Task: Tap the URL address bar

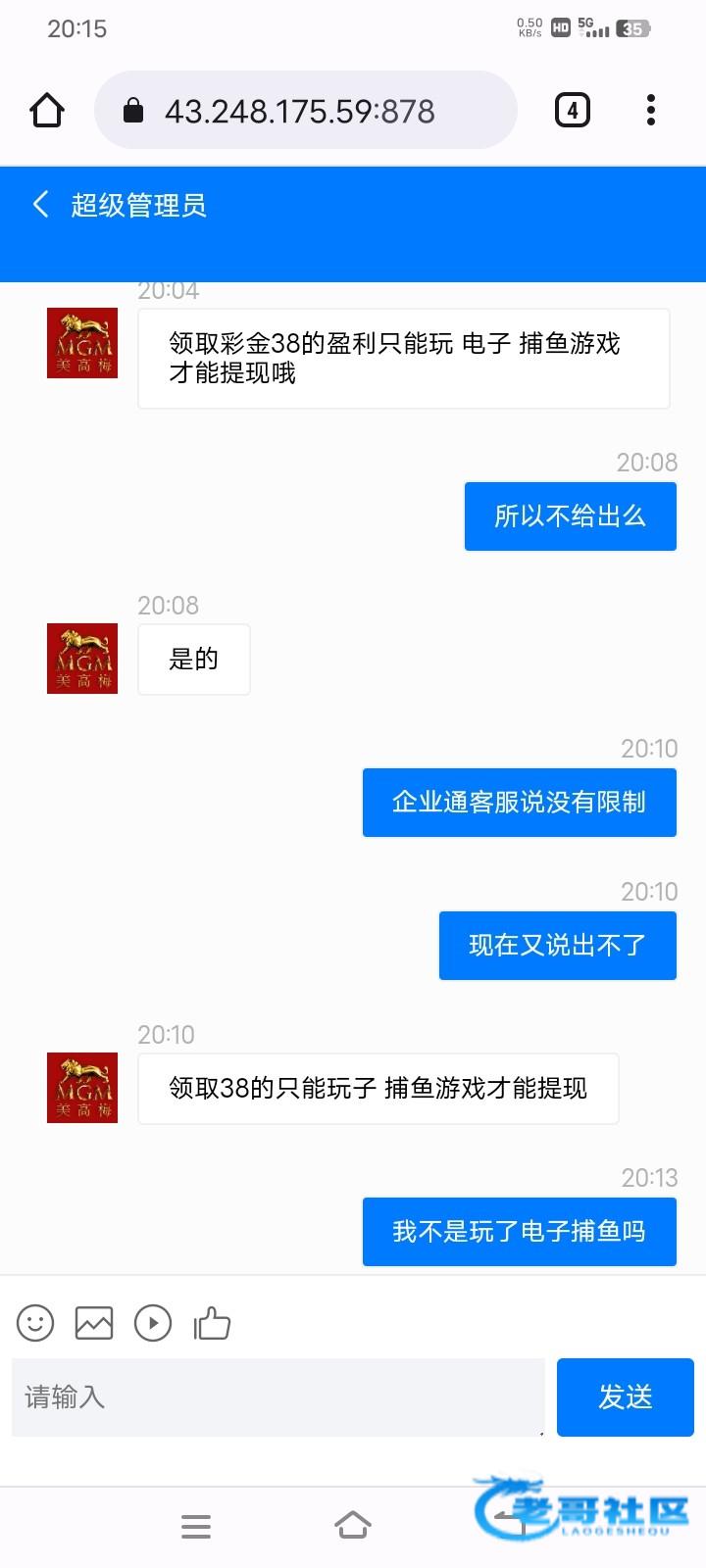Action: 304,111
